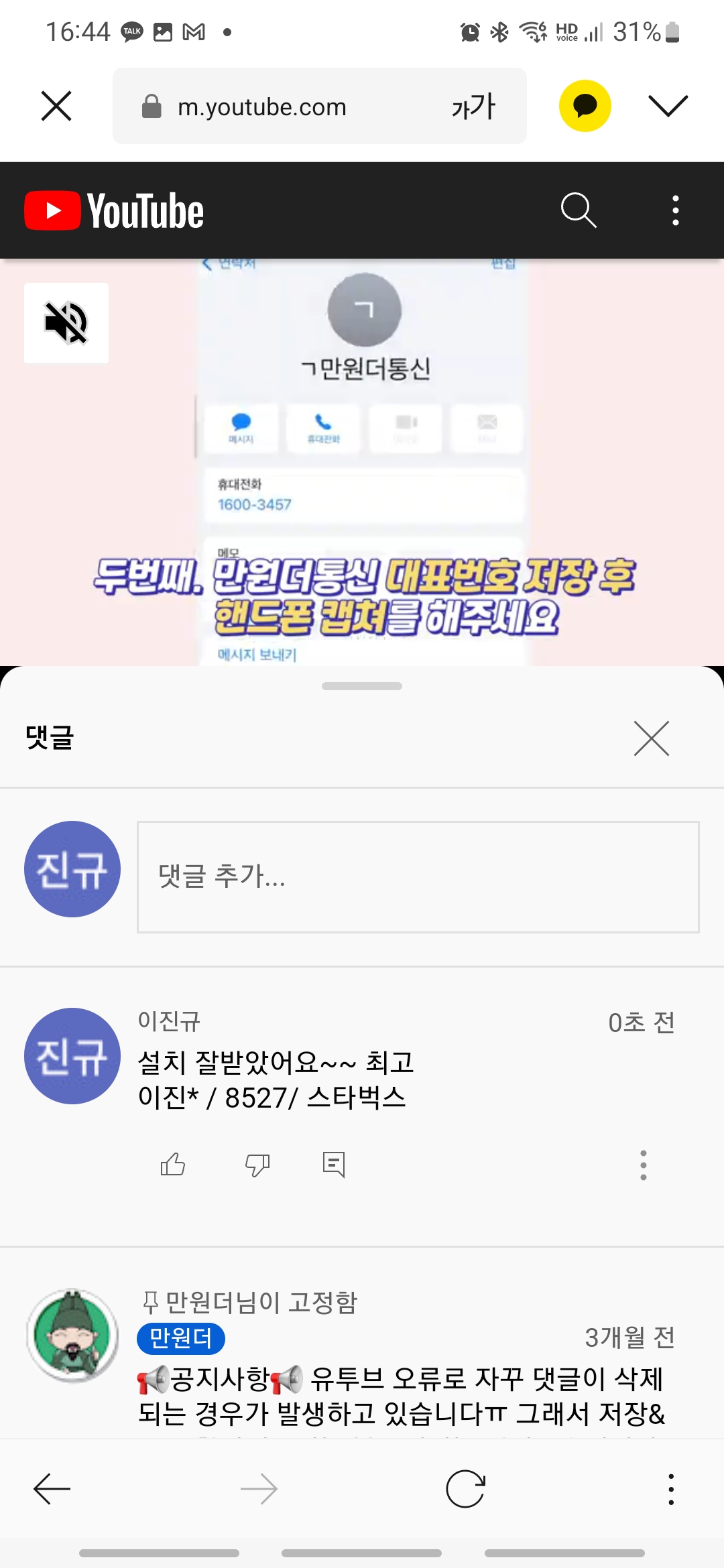Open the bottom browser menu dots
The image size is (724, 1568).
pyautogui.click(x=670, y=1489)
